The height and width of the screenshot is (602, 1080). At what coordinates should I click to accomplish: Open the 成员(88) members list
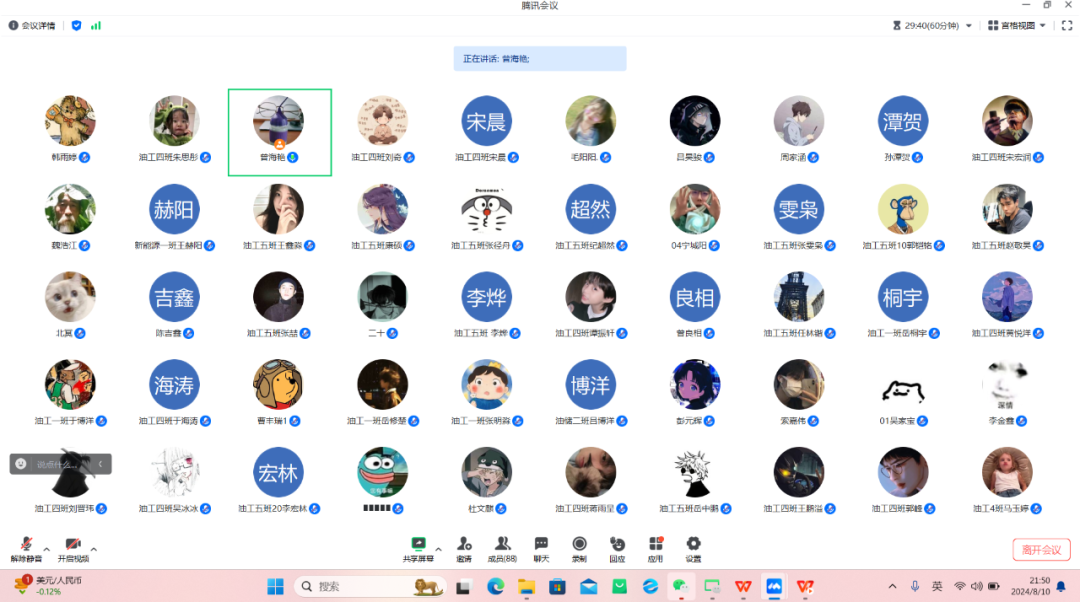pyautogui.click(x=502, y=549)
